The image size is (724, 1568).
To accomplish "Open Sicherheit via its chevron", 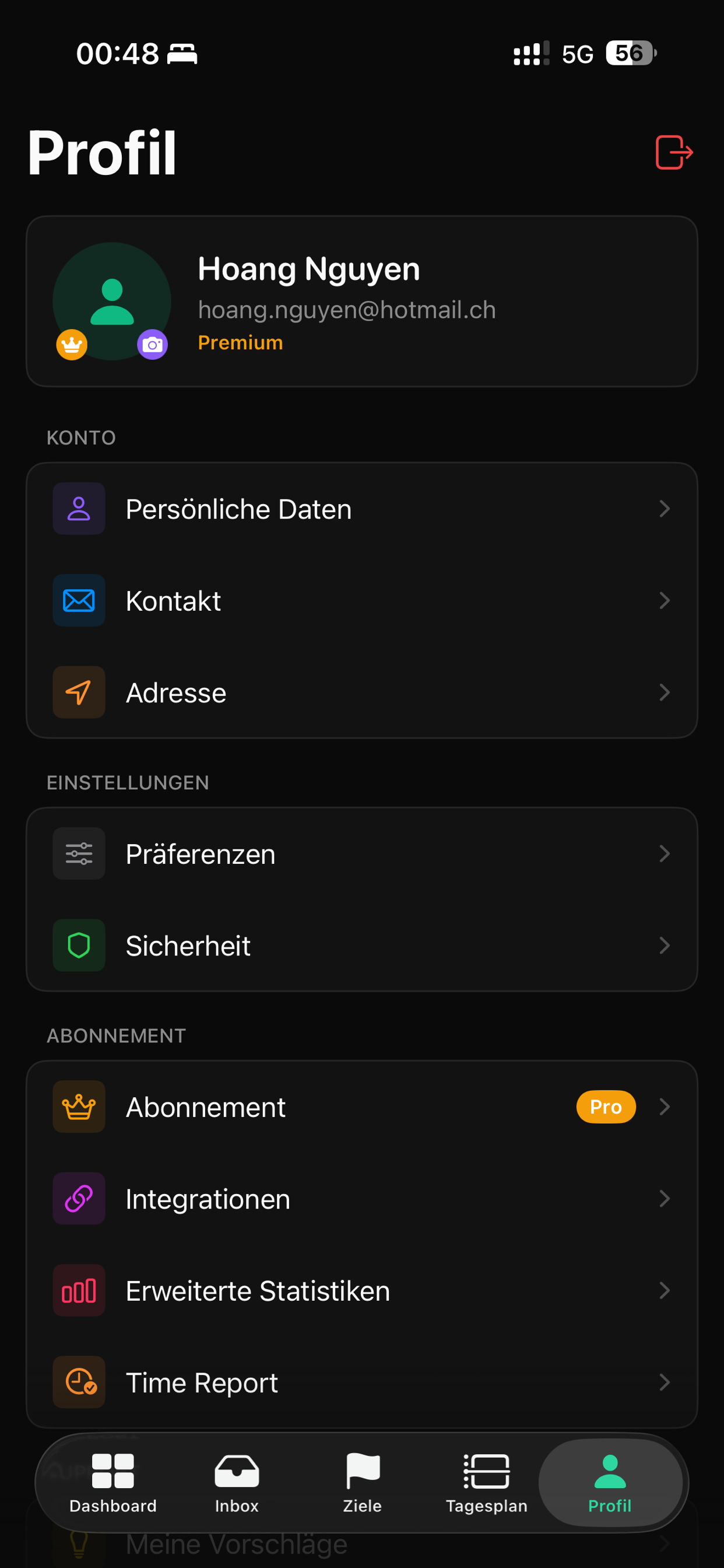I will (666, 946).
